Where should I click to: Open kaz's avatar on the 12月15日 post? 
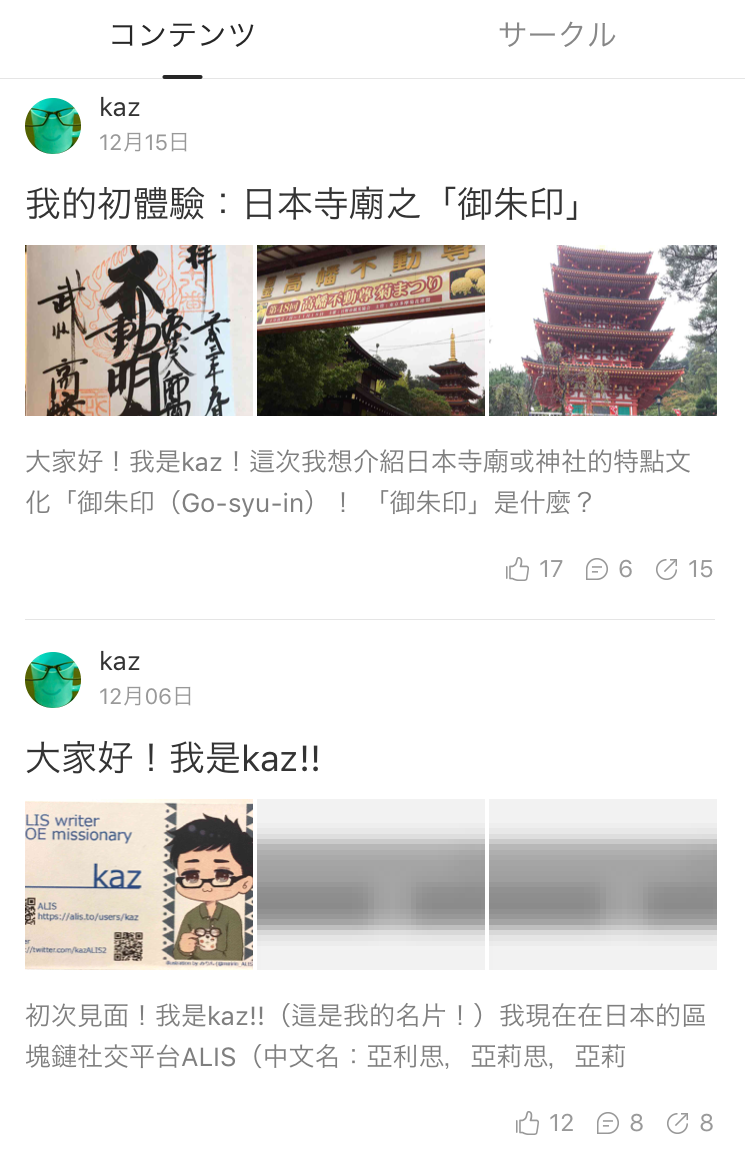53,126
